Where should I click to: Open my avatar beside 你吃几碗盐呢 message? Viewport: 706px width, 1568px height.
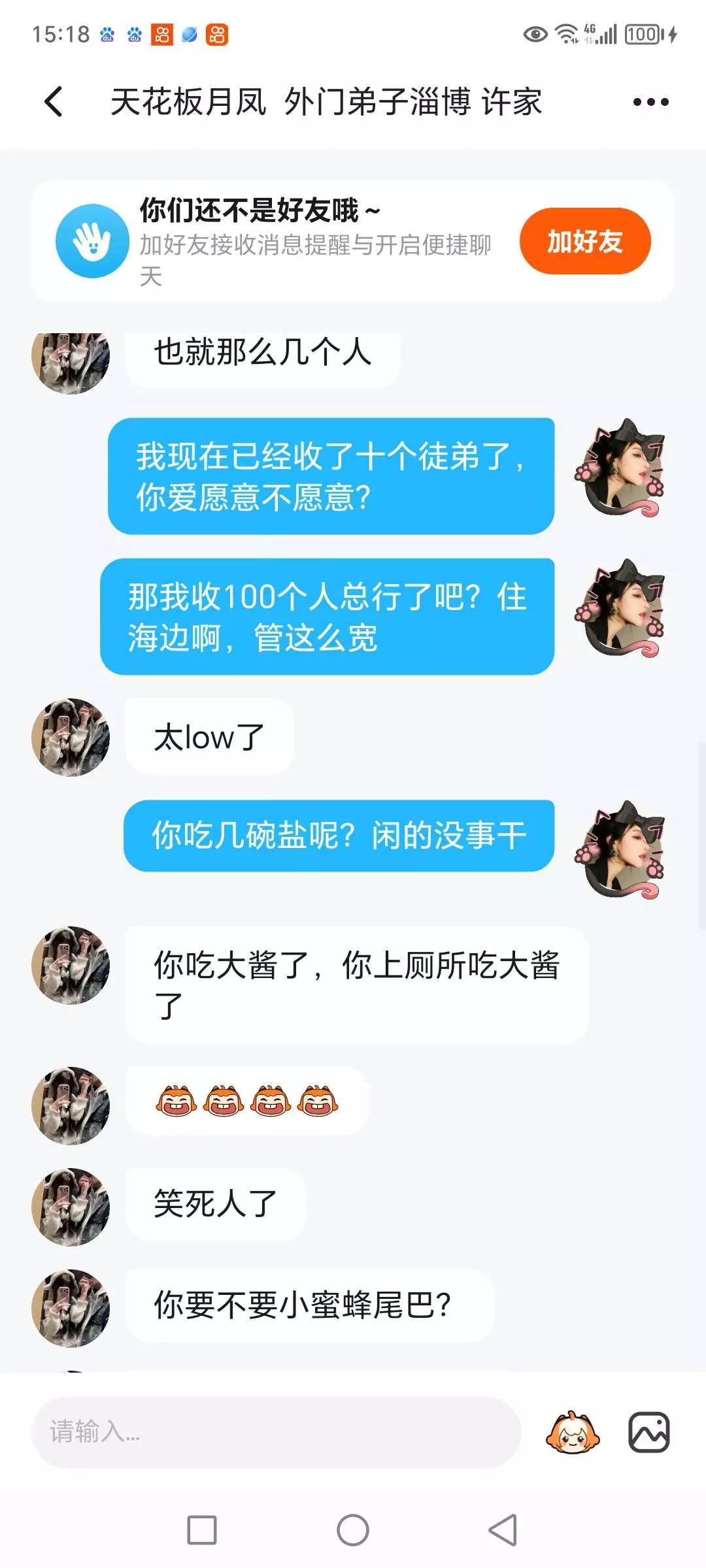(620, 849)
